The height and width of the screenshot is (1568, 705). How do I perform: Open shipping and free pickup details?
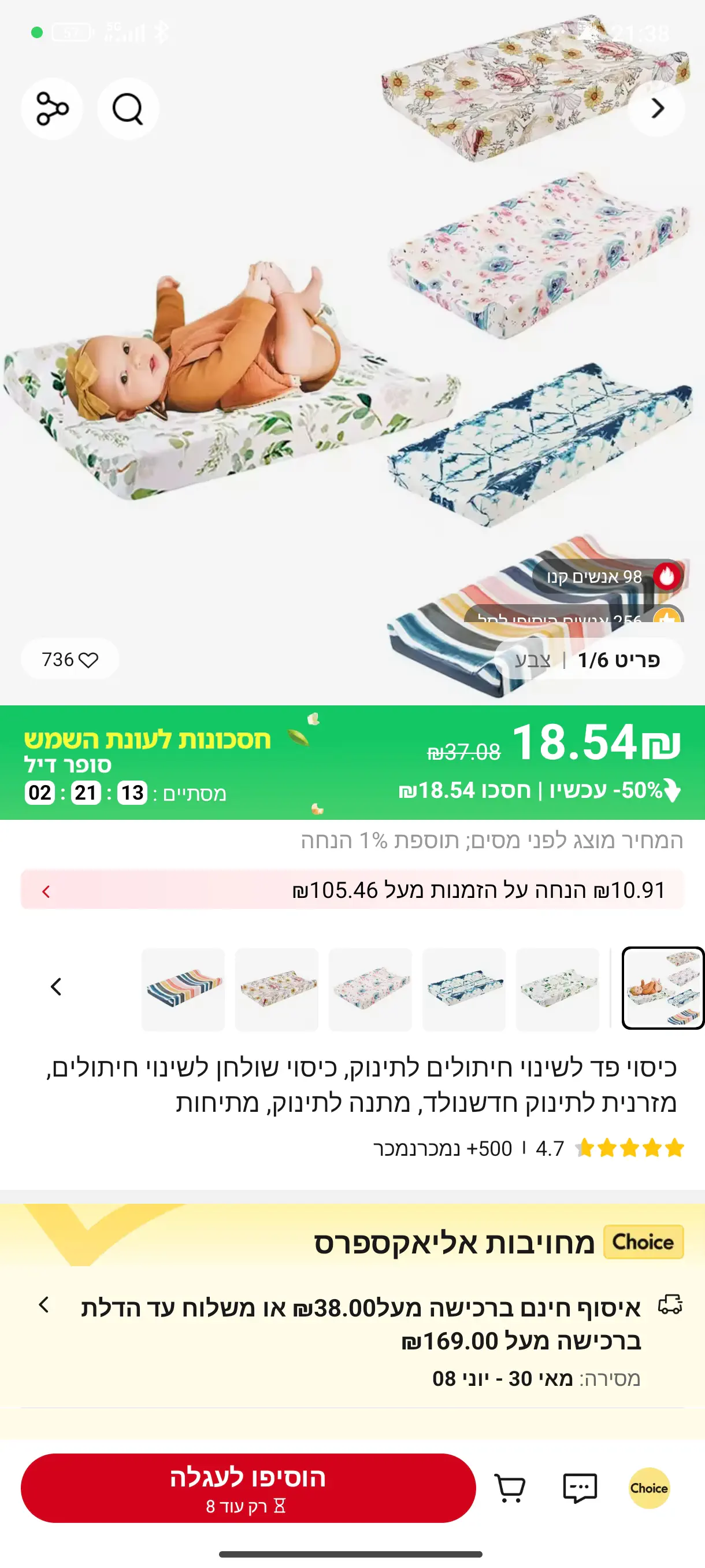pos(359,1323)
